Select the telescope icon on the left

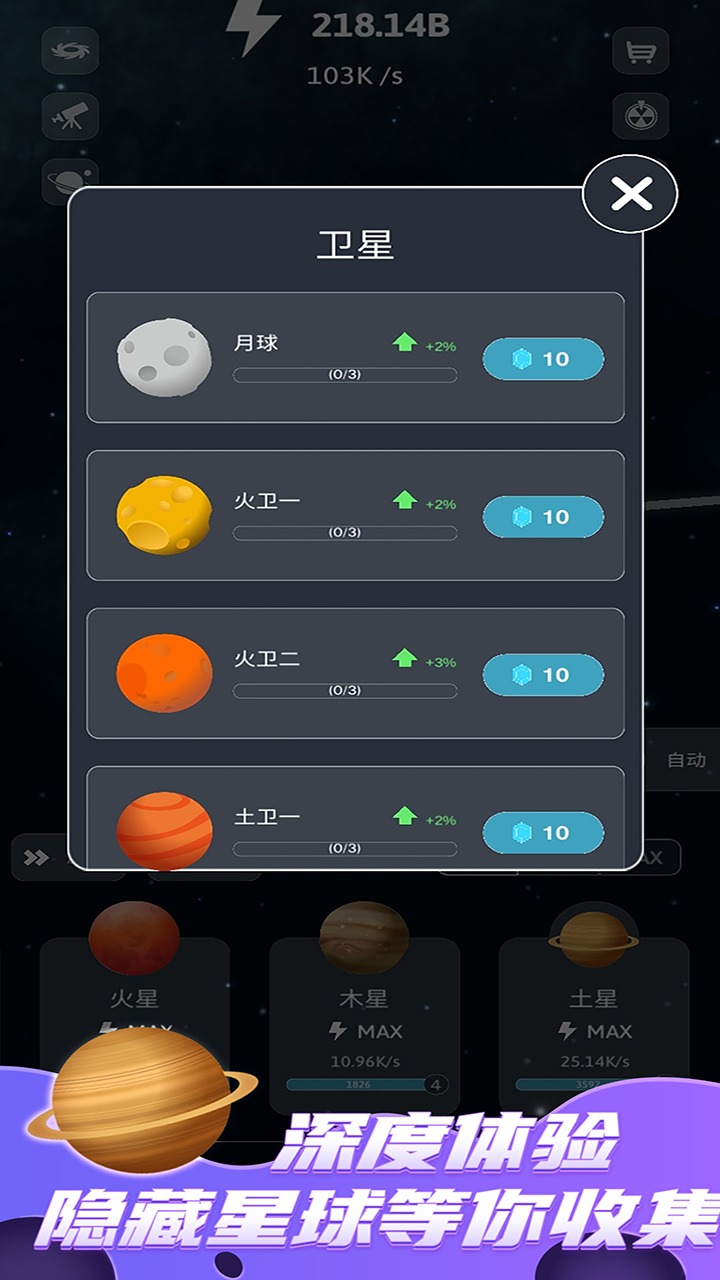coord(70,117)
